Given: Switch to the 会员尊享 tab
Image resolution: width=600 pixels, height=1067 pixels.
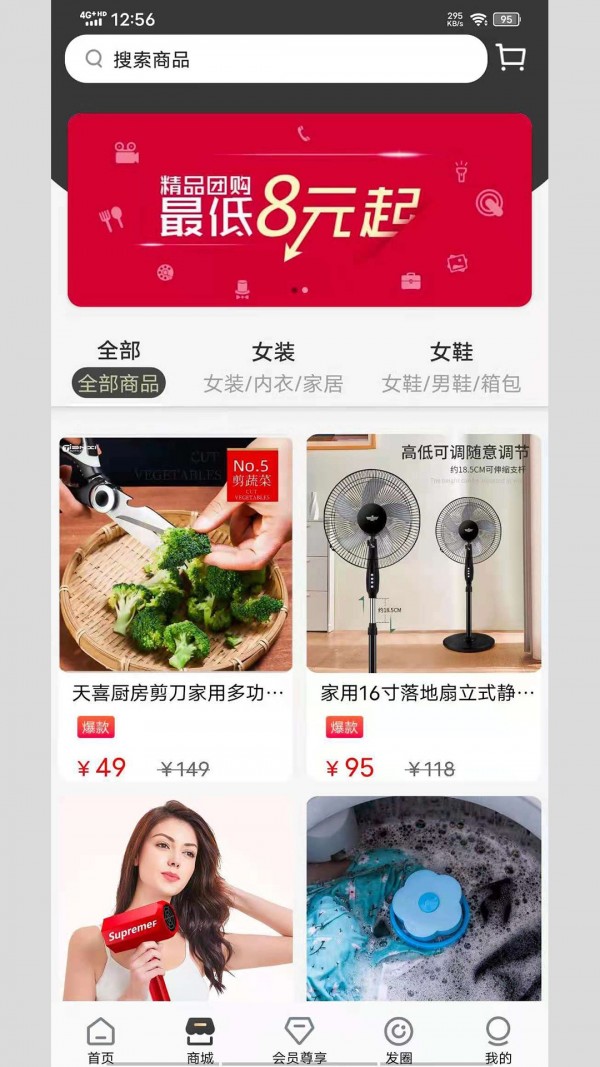Looking at the screenshot, I should [x=299, y=1040].
